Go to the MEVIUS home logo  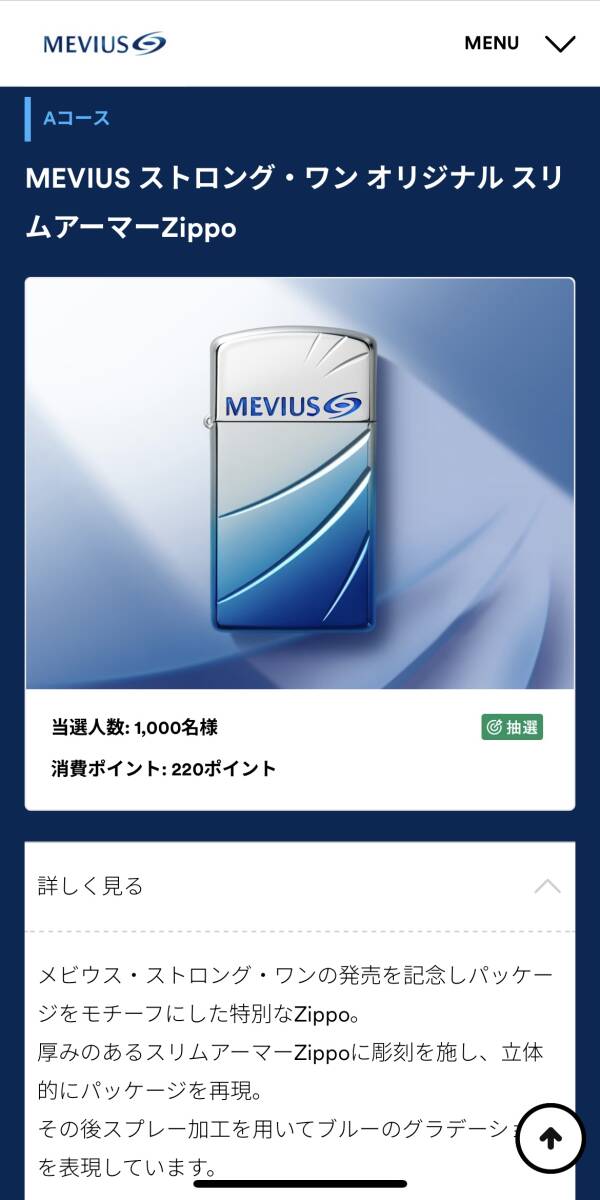(105, 43)
